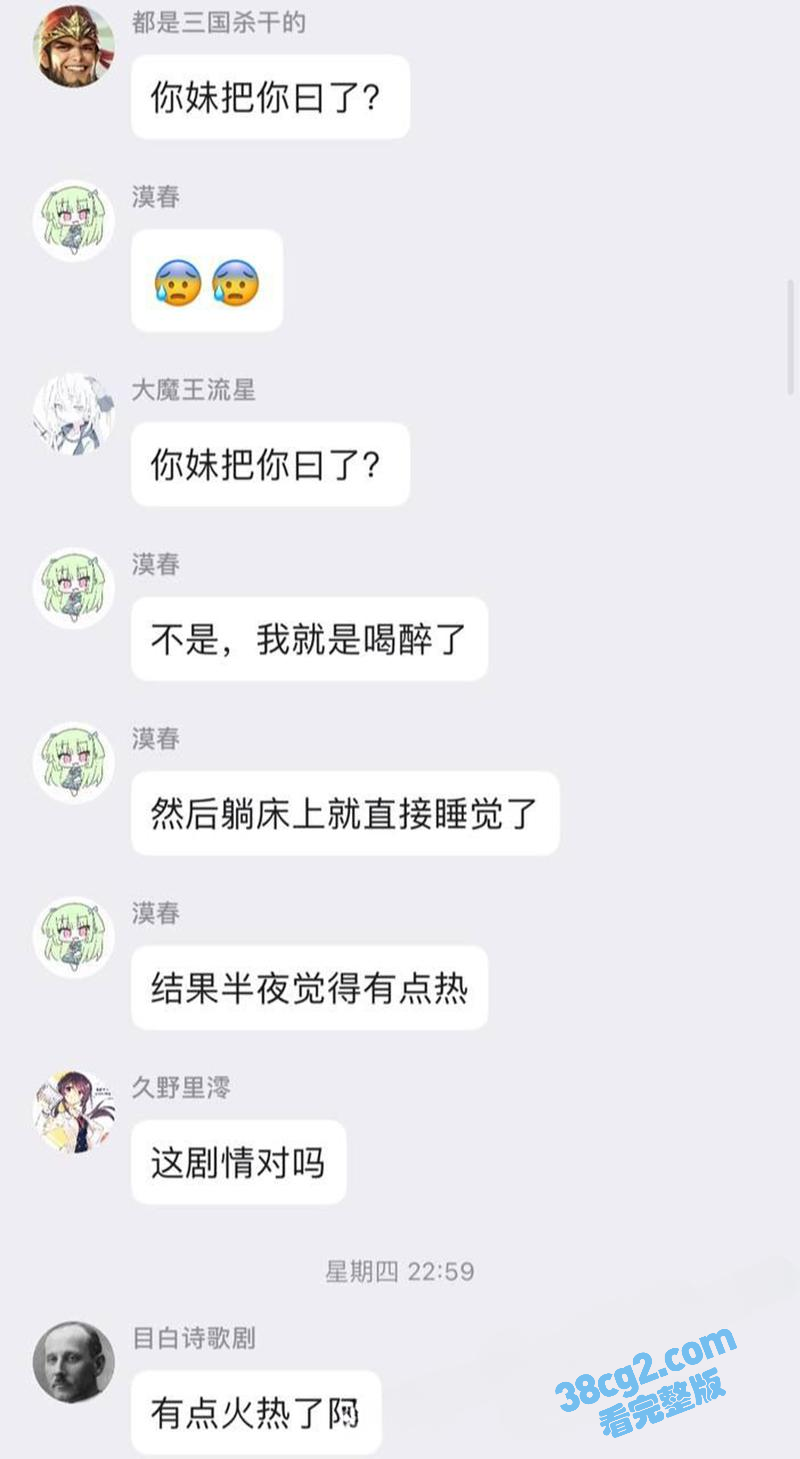This screenshot has width=800, height=1459.
Task: View 大魔王流星's profile from avatar
Action: click(x=74, y=414)
